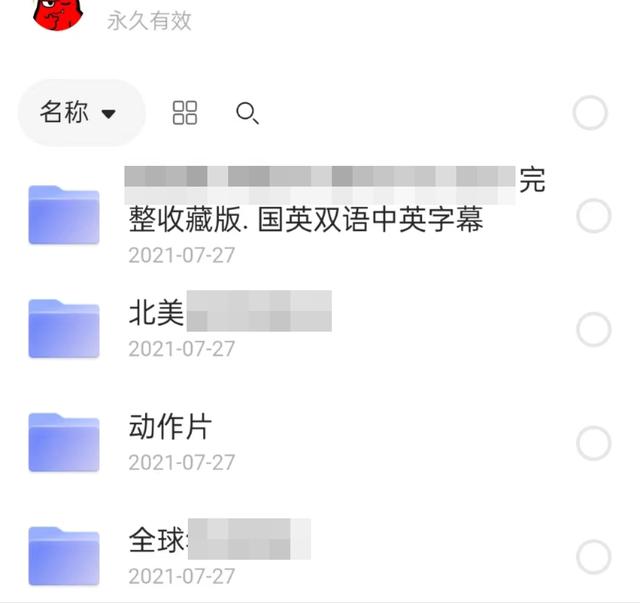Image resolution: width=640 pixels, height=603 pixels.
Task: Mark the 动作片 folder as selected
Action: 594,443
